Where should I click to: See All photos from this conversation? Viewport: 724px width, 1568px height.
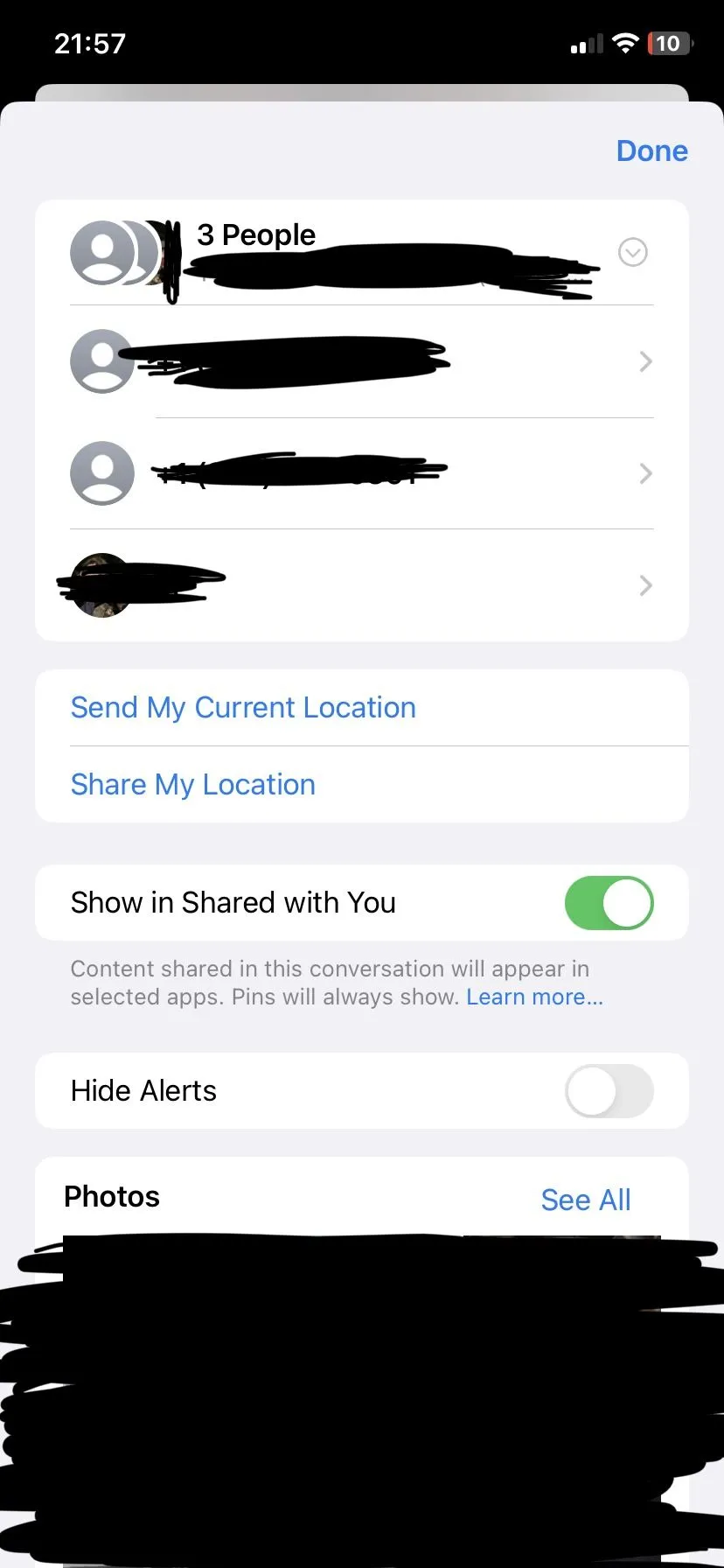pos(585,1200)
